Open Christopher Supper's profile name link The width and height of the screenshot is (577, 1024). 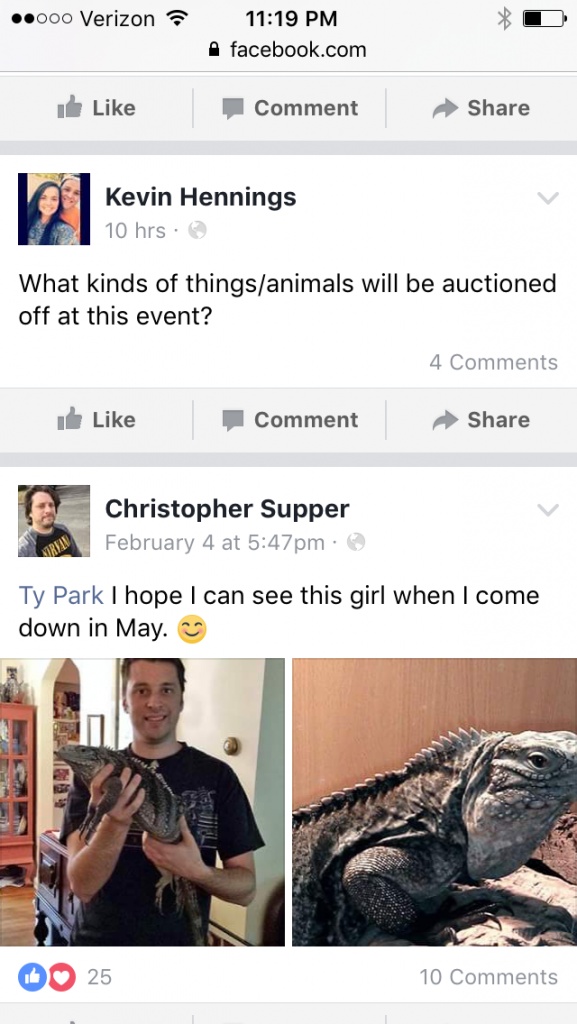pos(227,509)
